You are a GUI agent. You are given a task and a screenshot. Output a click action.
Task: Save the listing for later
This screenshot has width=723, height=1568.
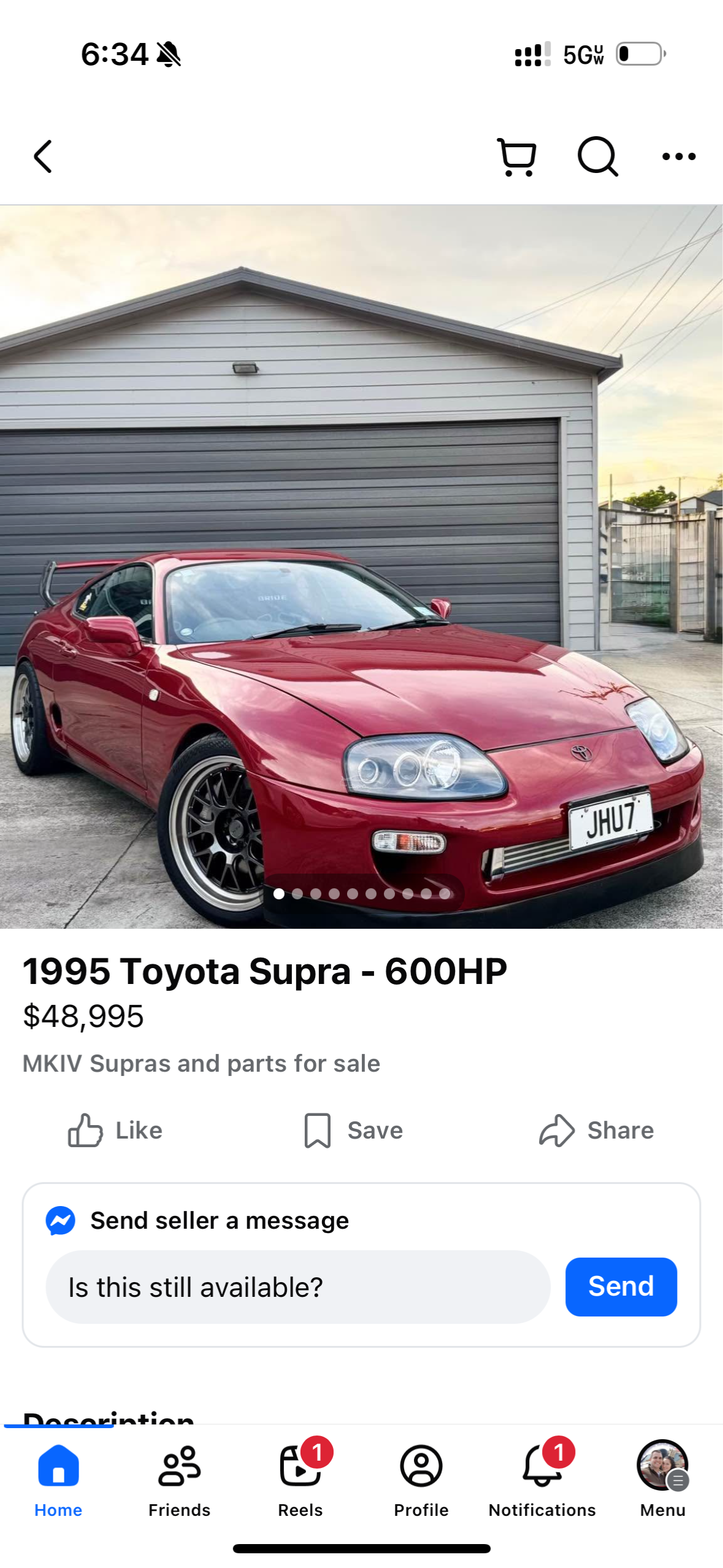pyautogui.click(x=354, y=1130)
